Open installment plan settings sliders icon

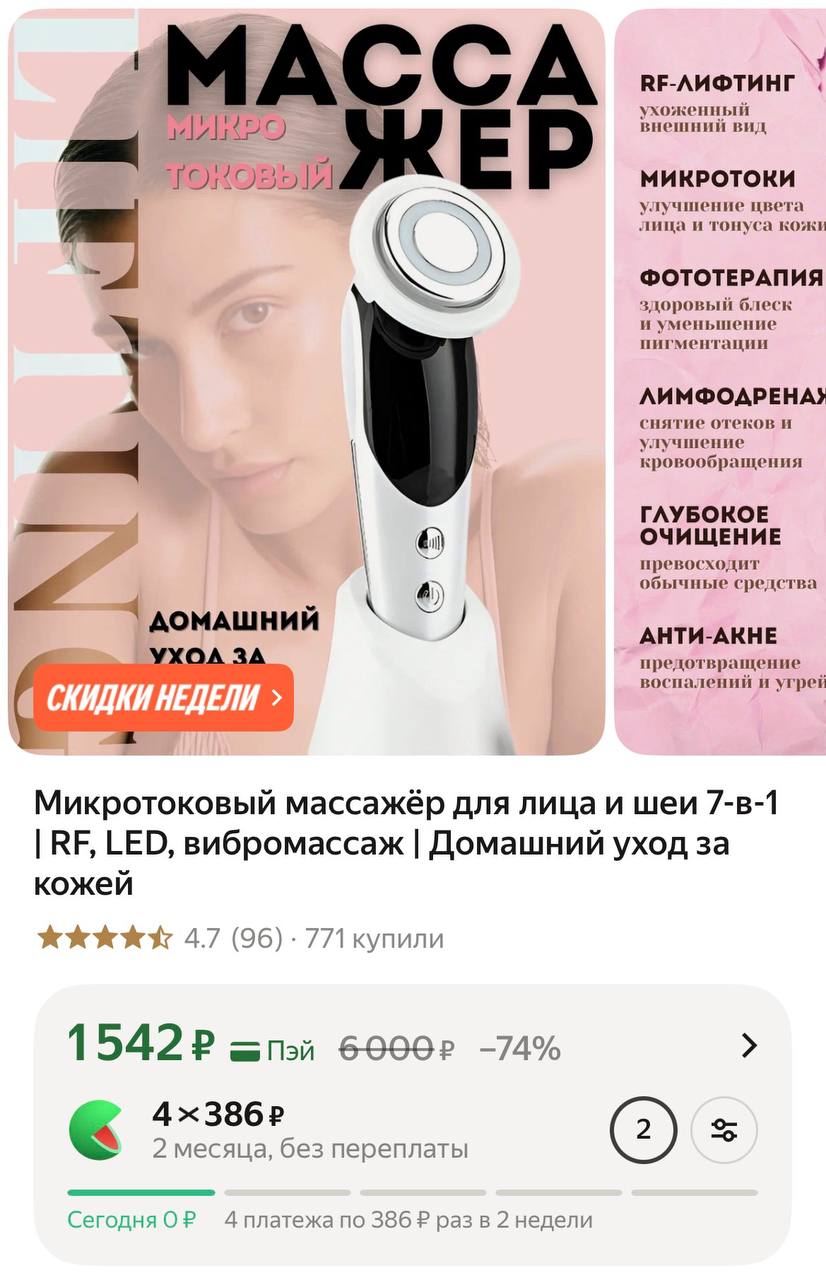coord(724,1130)
